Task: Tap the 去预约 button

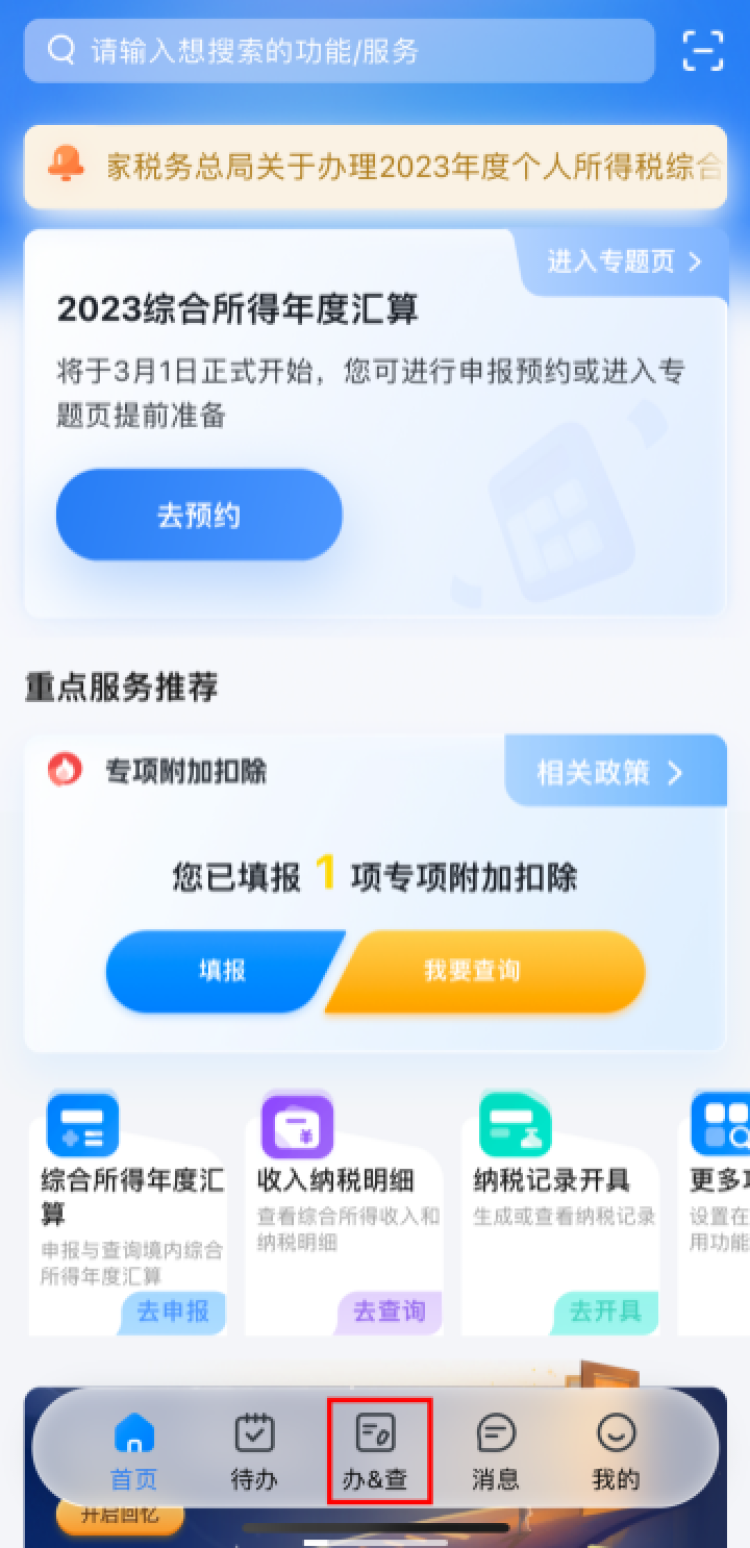Action: [199, 515]
